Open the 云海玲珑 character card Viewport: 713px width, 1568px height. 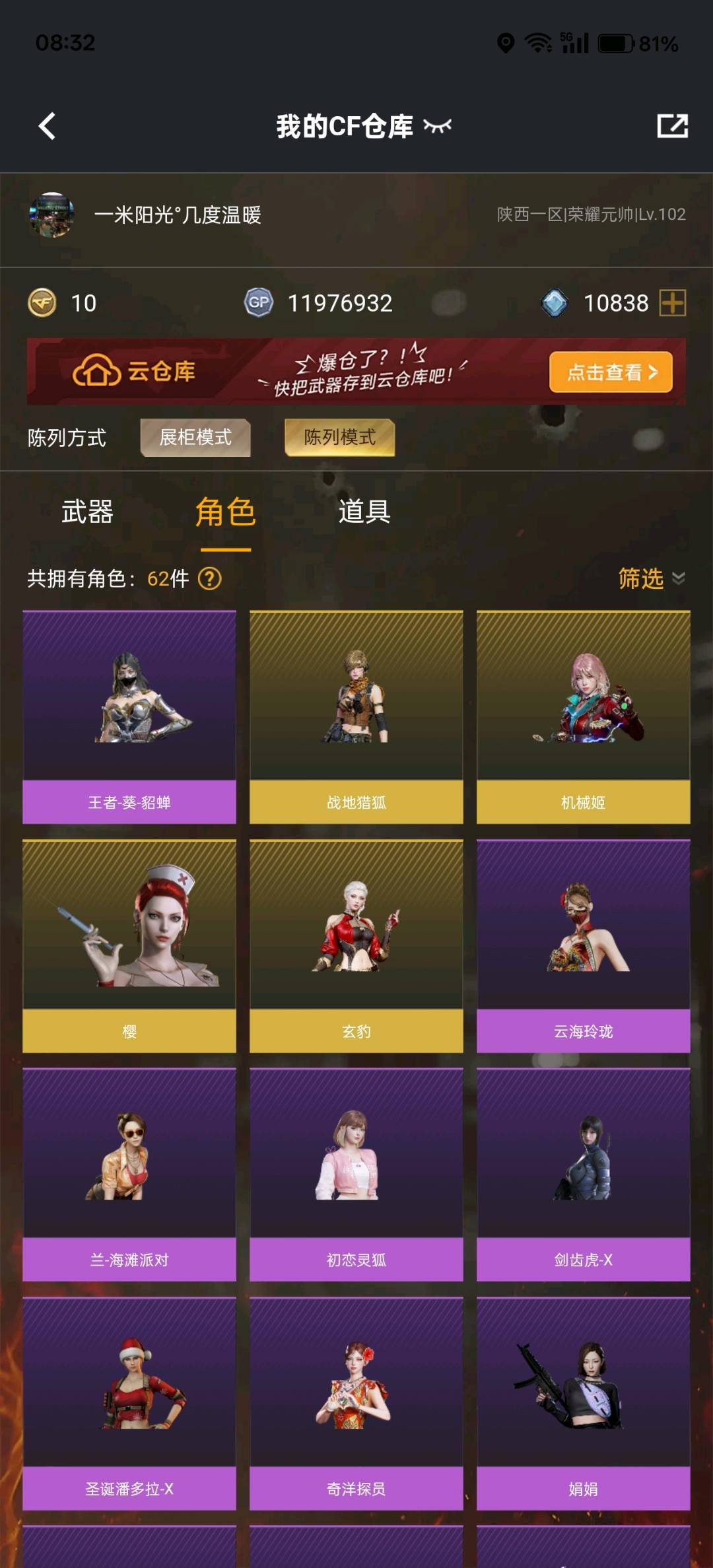click(x=584, y=945)
